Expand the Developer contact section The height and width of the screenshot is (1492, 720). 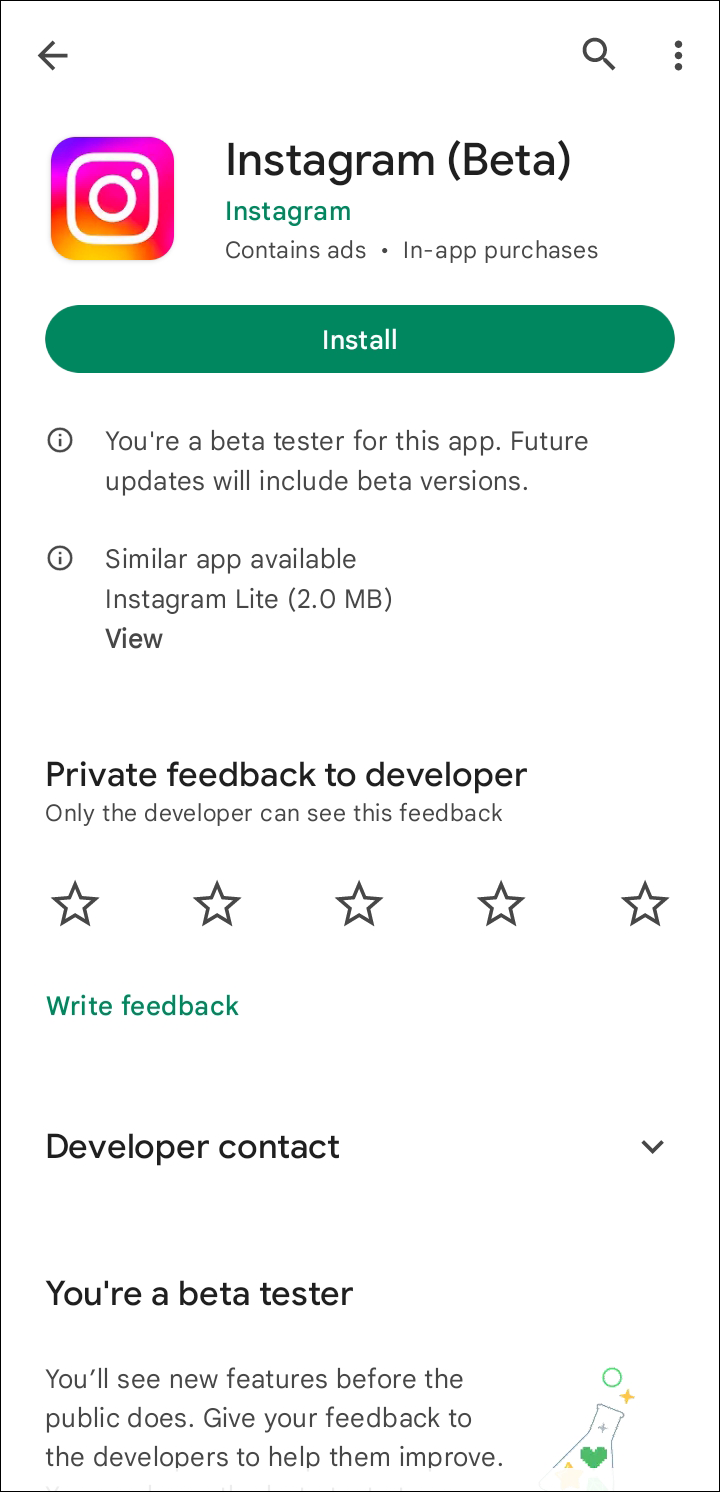(x=652, y=1147)
